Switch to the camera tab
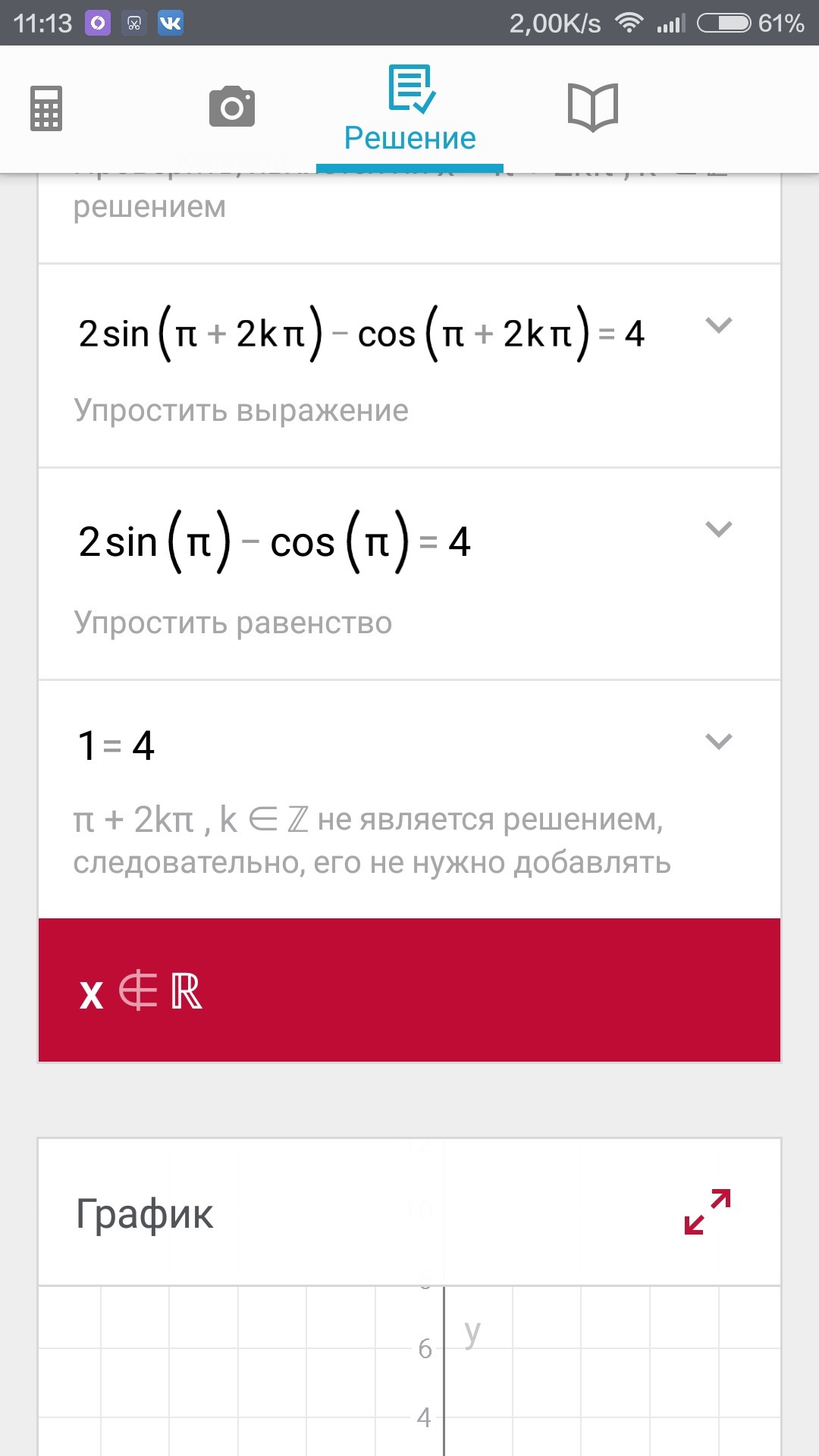The image size is (819, 1456). [x=232, y=107]
